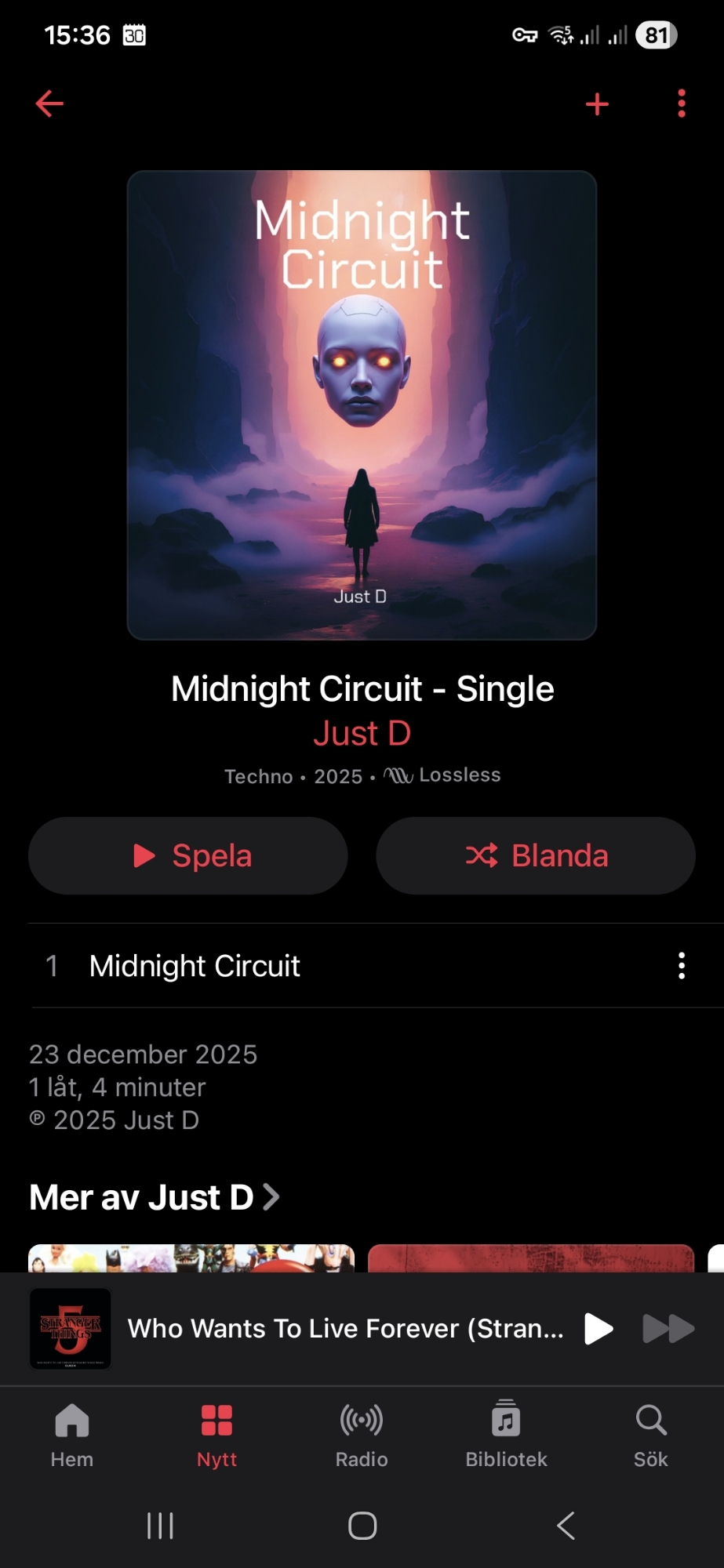
Task: Open the Bibliotek tab
Action: coord(506,1435)
